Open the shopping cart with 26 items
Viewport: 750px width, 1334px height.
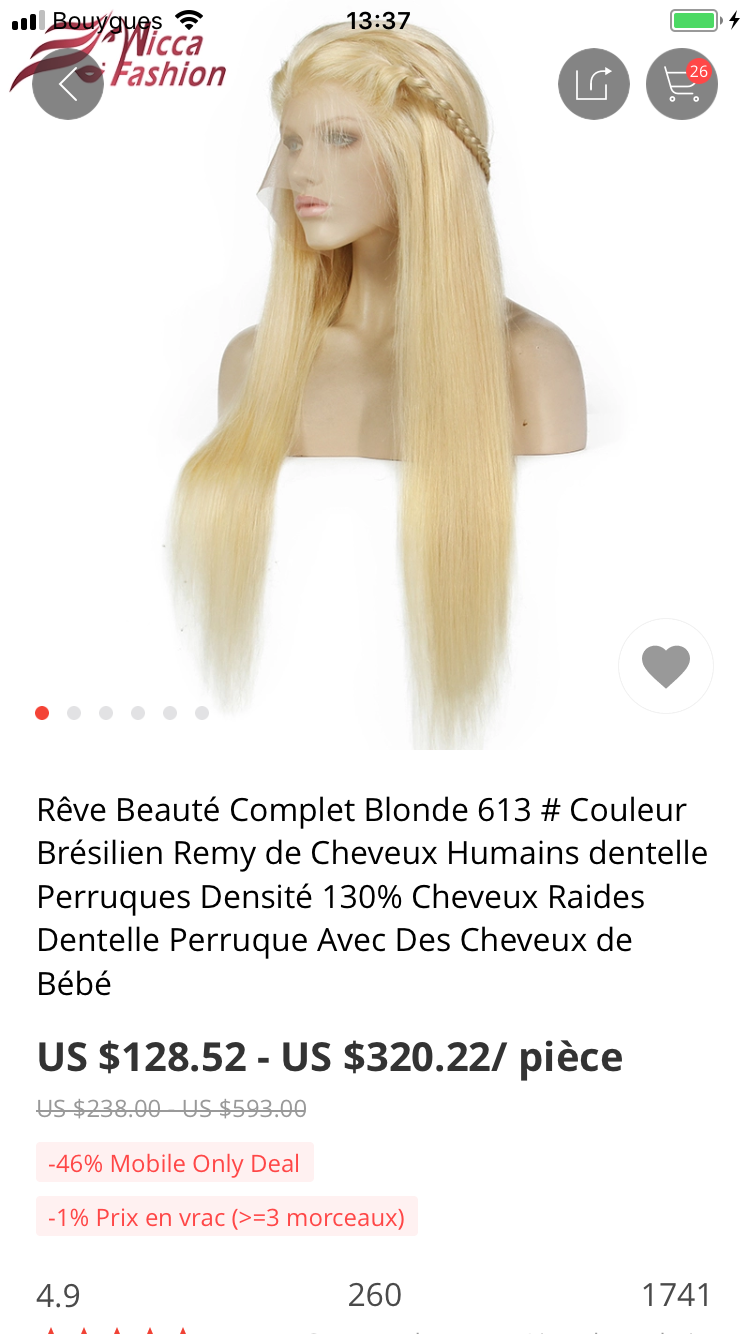682,84
